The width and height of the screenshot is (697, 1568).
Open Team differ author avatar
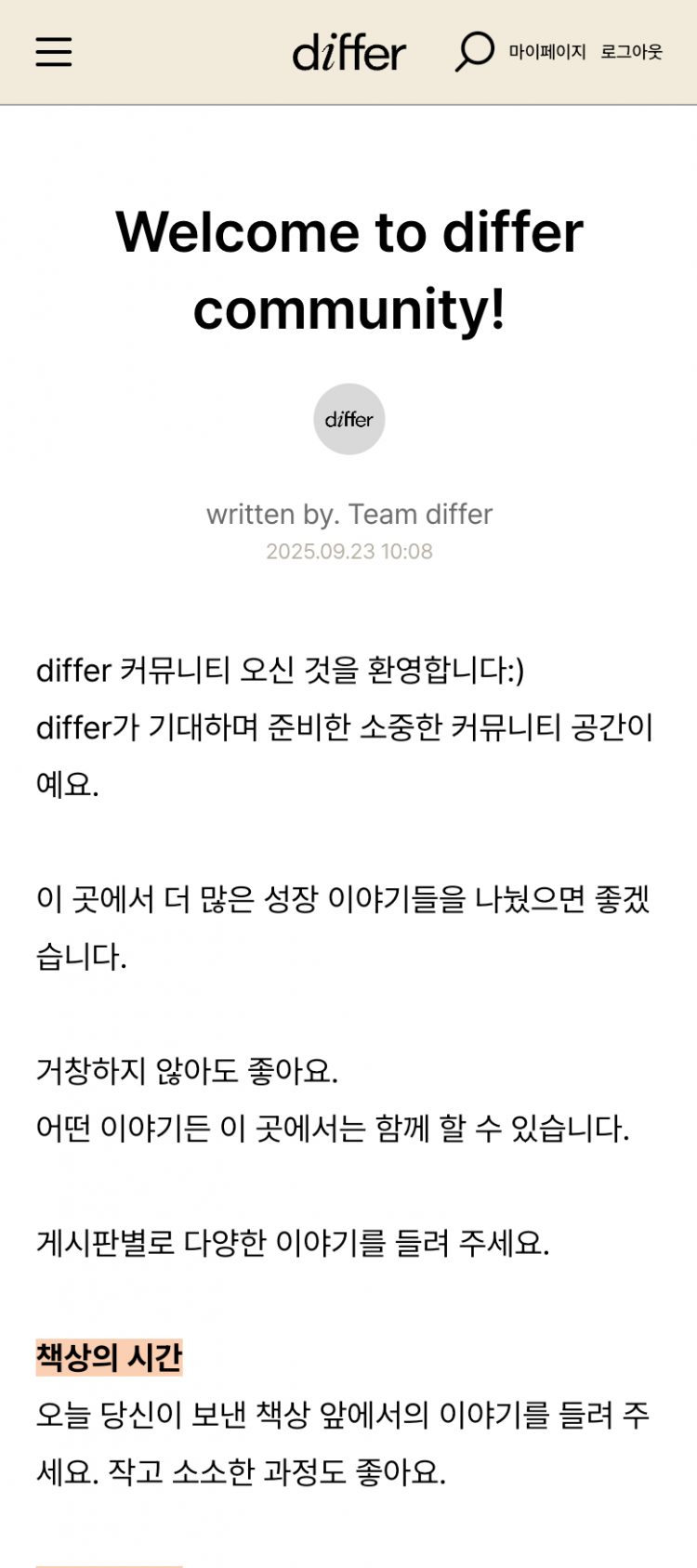pyautogui.click(x=349, y=419)
